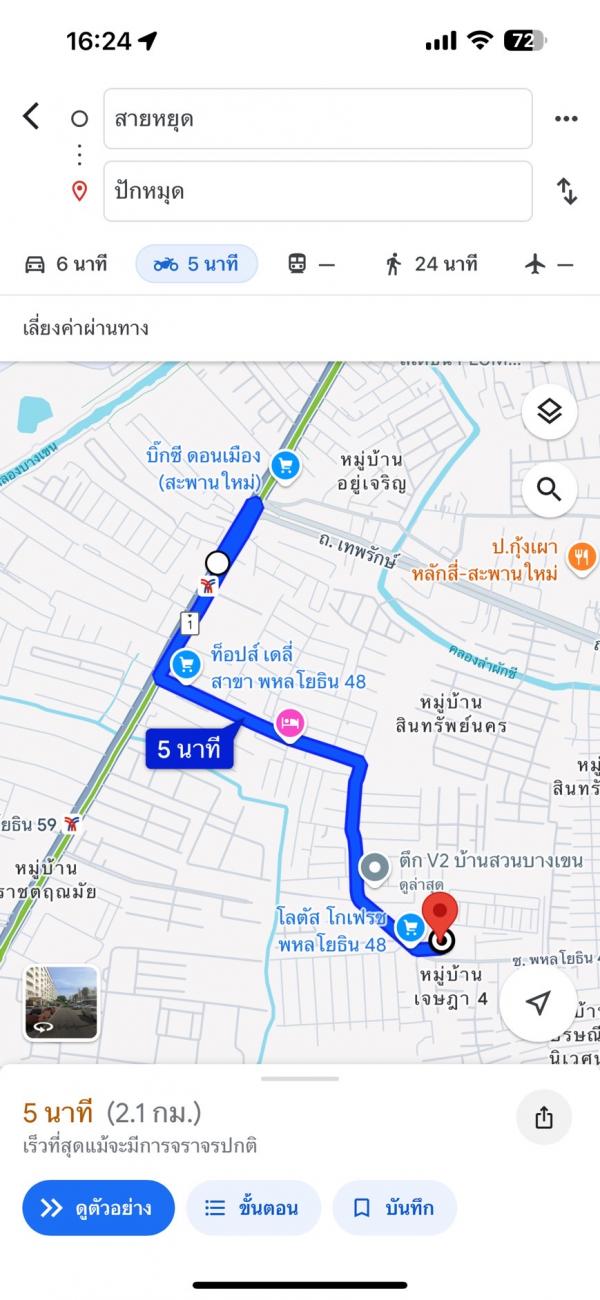Switch to public transit mode
Viewport: 600px width, 1300px height.
coord(311,264)
